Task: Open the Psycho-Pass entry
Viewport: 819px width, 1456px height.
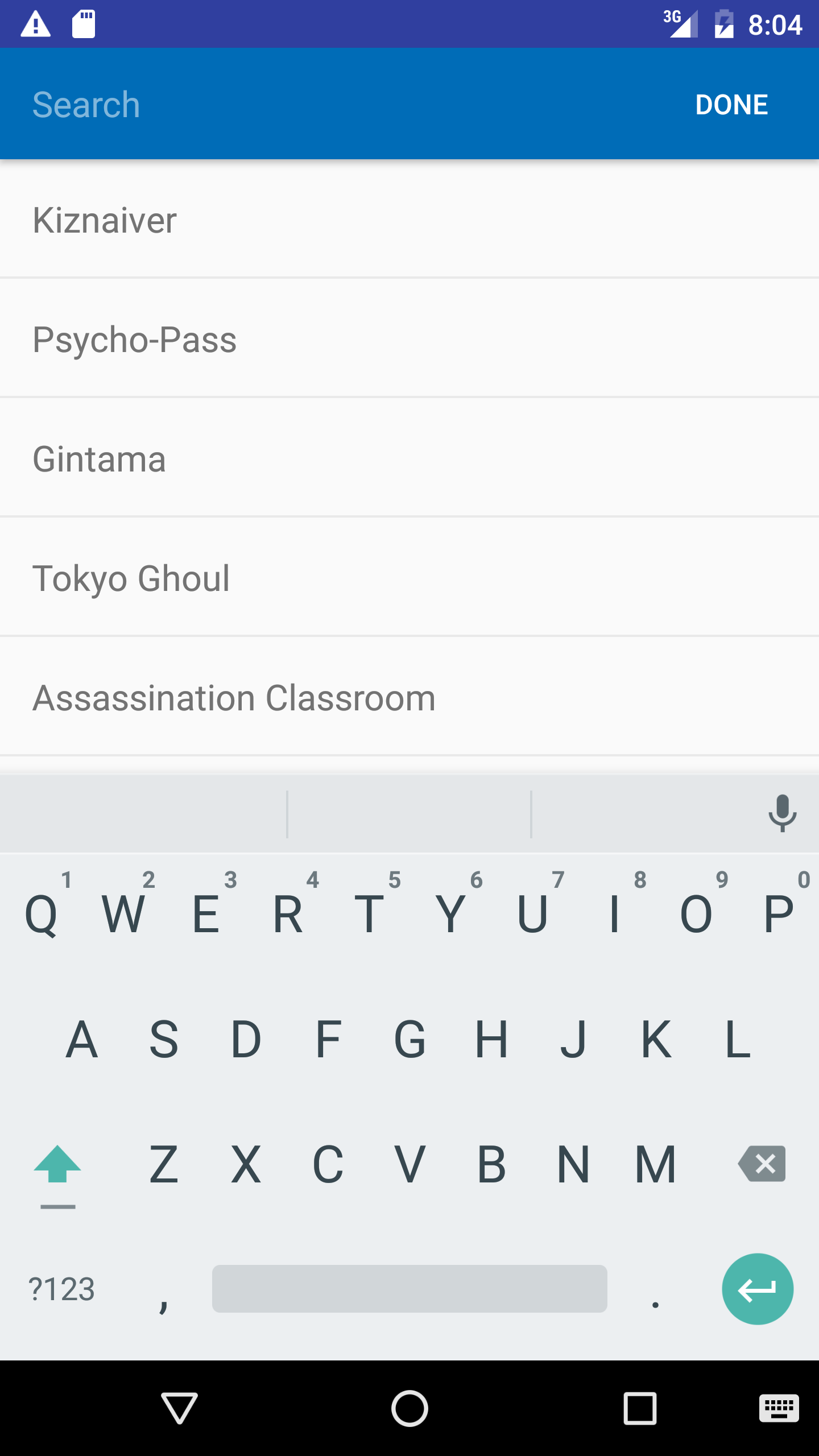Action: 409,340
